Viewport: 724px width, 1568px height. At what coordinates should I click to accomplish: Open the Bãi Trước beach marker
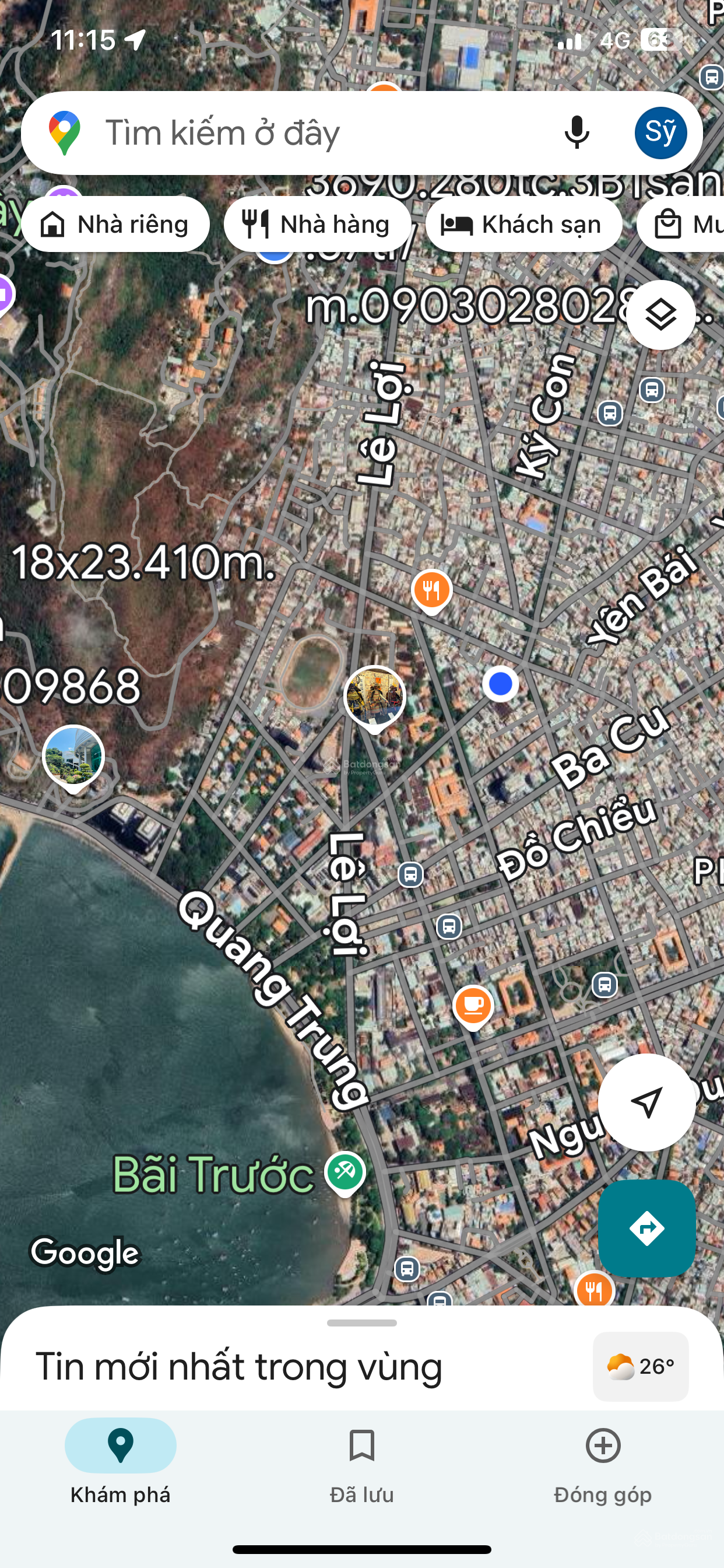point(345,1172)
